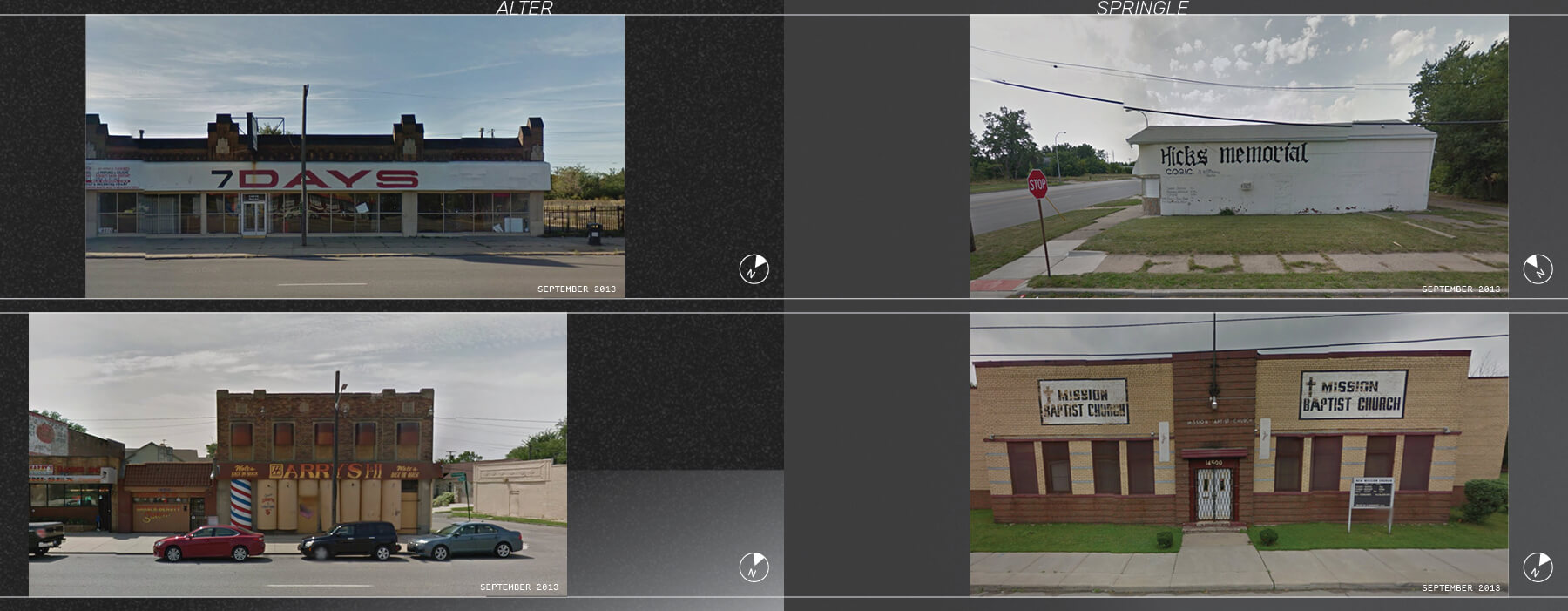Open the Mission Baptist Church photo
The height and width of the screenshot is (611, 1568).
pos(1239,455)
